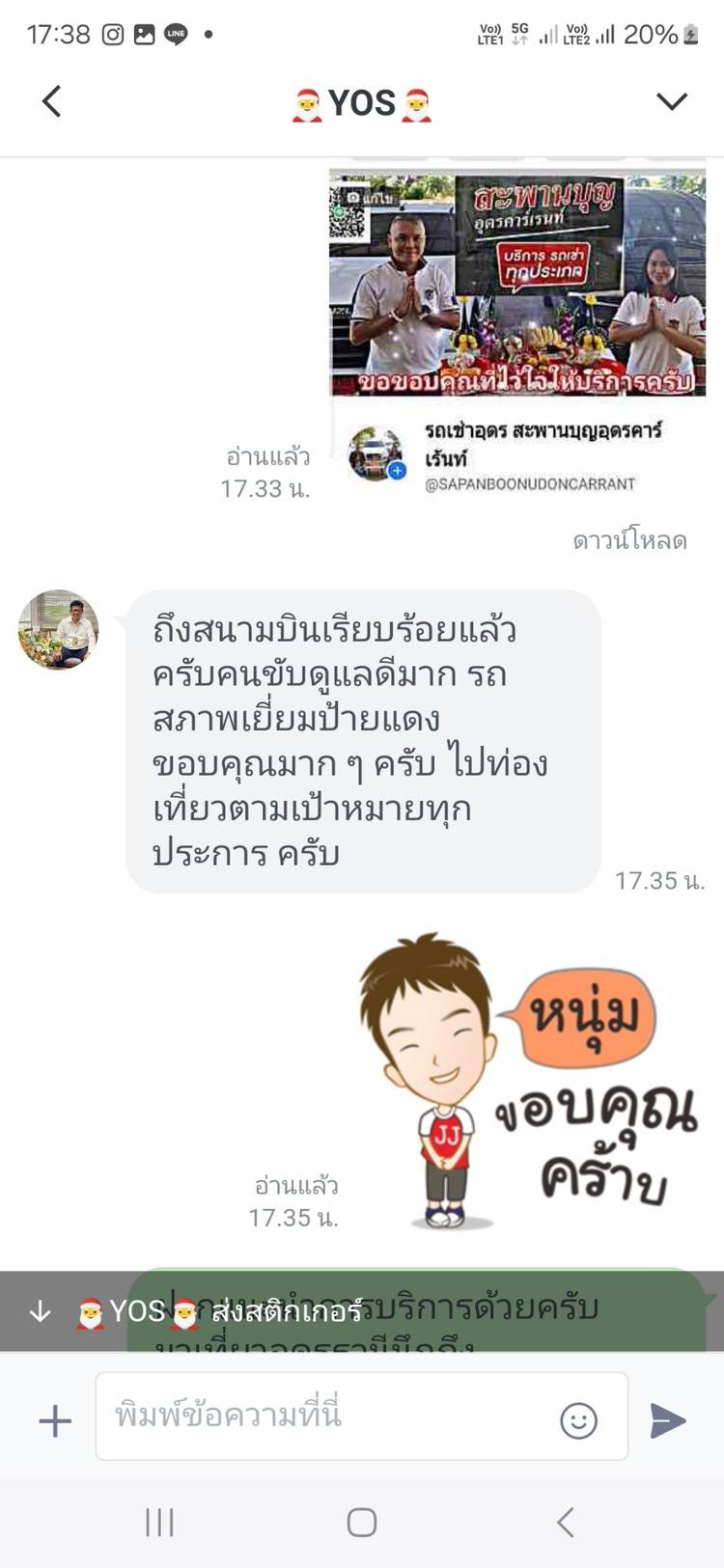Tap ดาวน์โหลด to download the image

coord(629,540)
